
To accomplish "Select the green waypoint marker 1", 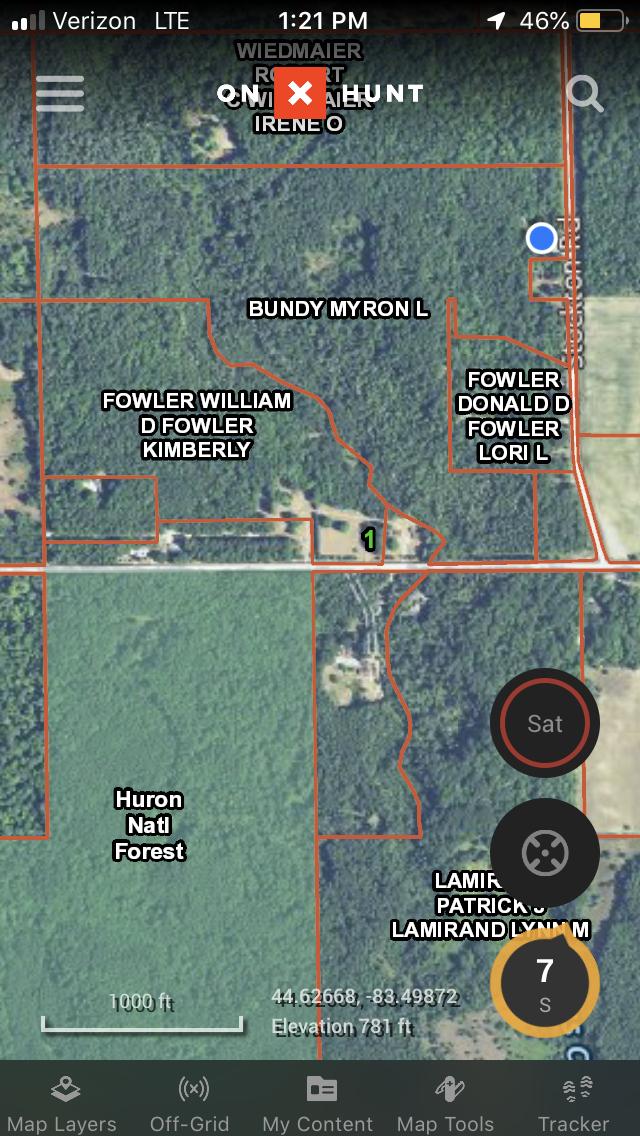I will pyautogui.click(x=369, y=540).
